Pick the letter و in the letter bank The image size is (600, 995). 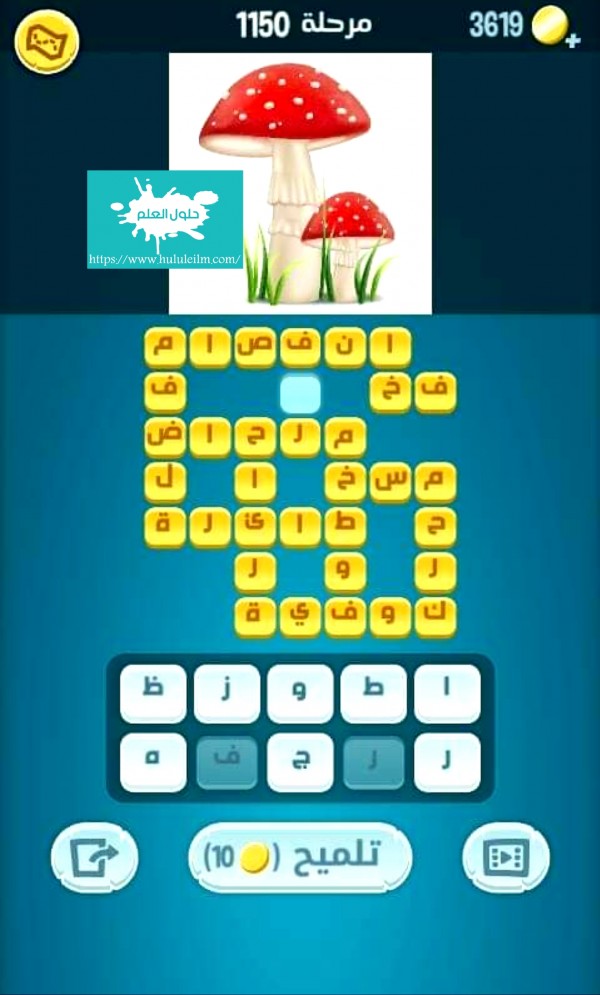point(300,692)
